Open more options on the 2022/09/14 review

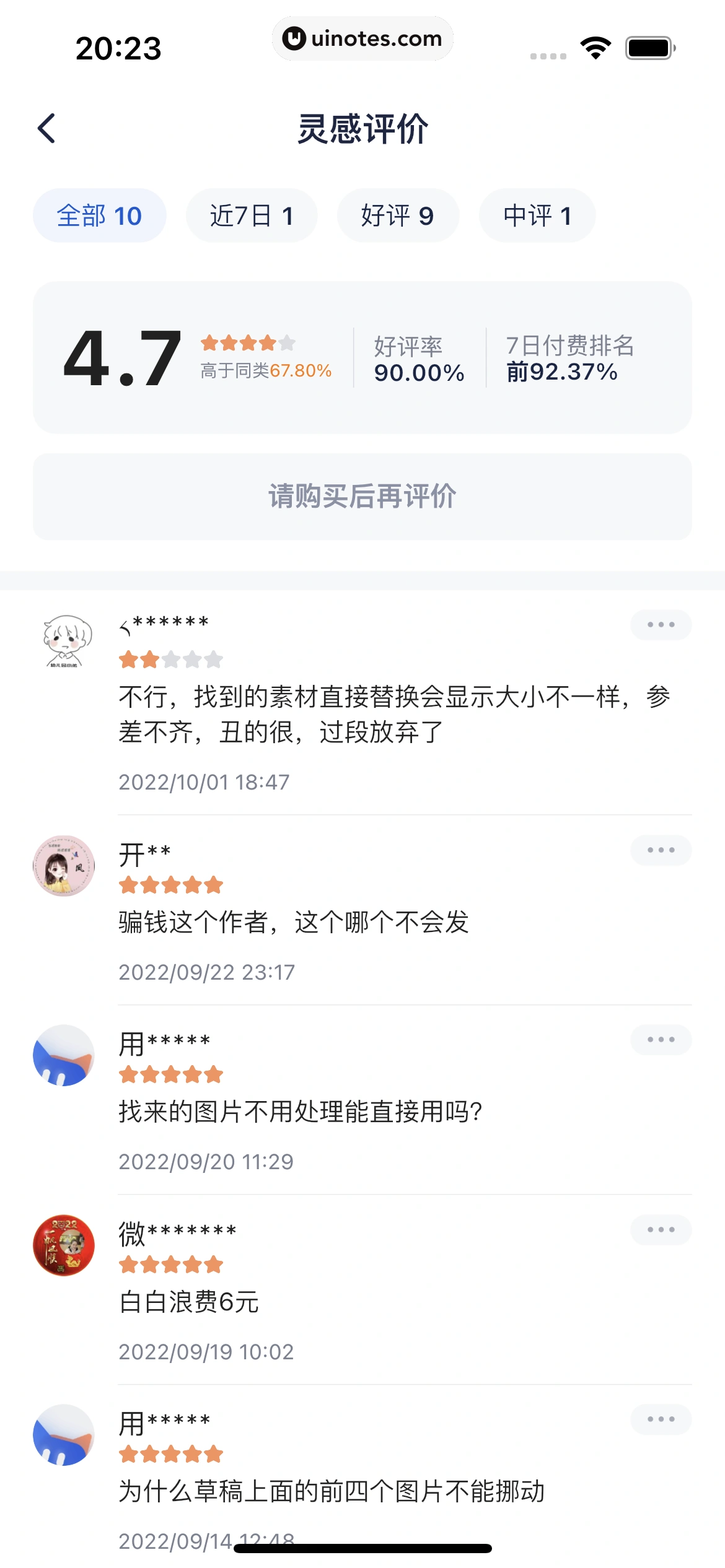[661, 1419]
